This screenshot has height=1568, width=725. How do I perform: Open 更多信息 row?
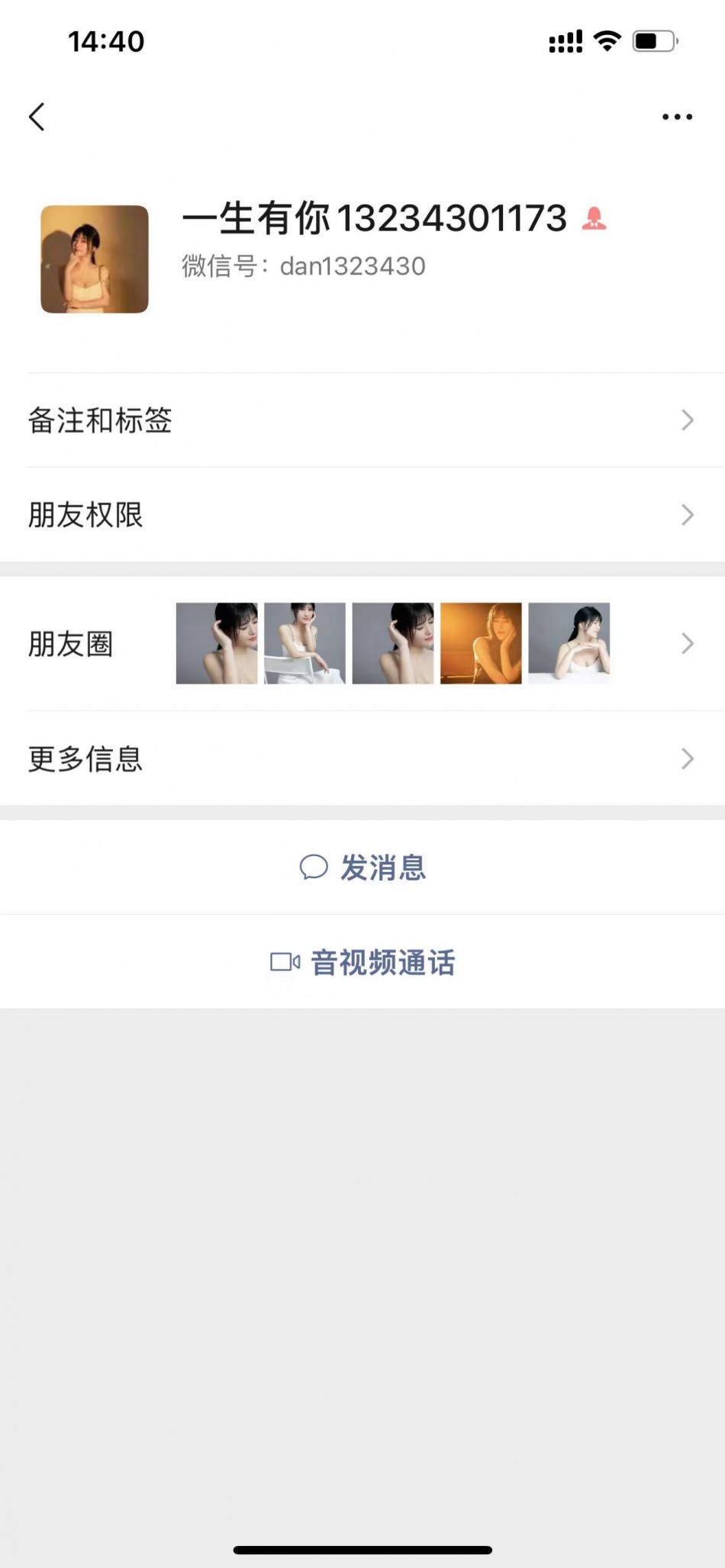[362, 758]
